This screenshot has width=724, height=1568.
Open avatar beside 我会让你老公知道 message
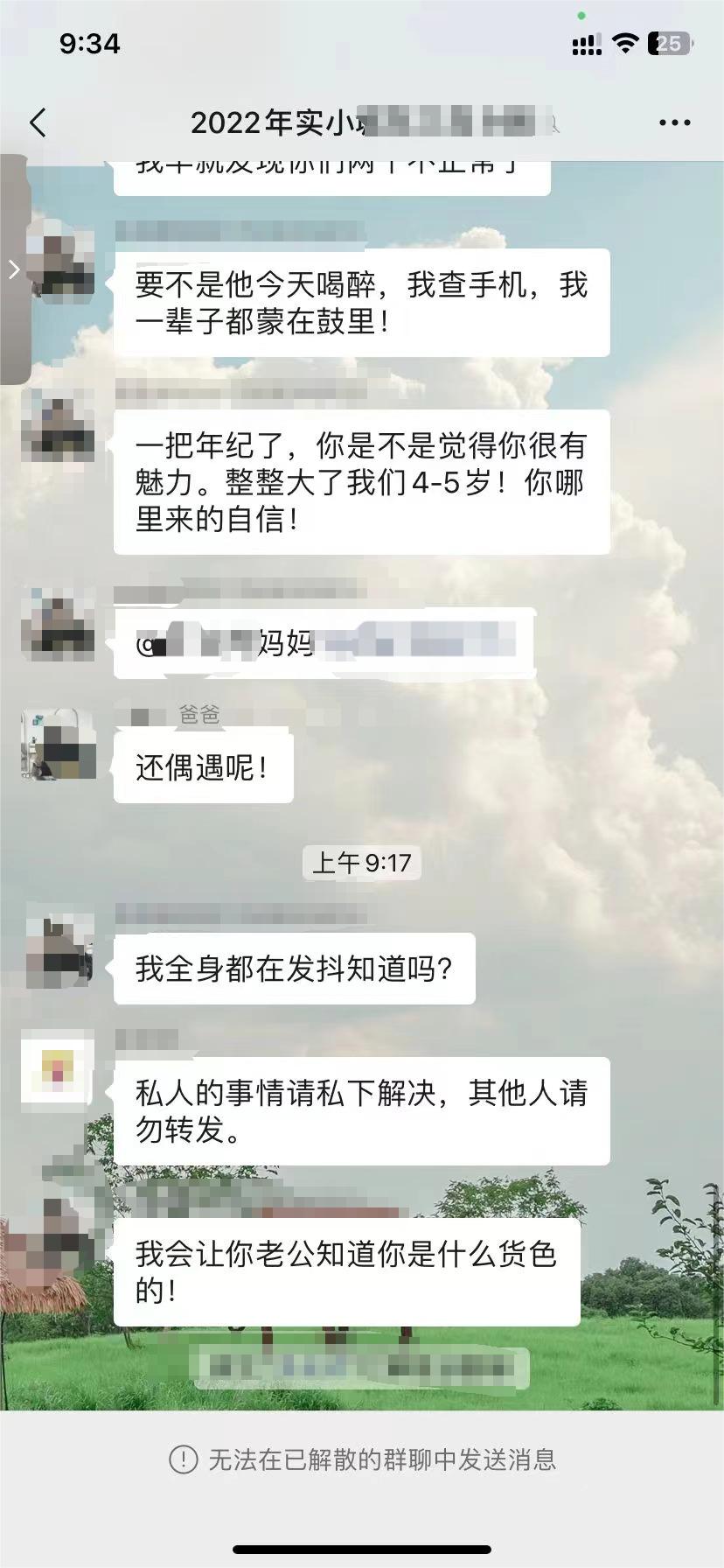click(58, 1235)
